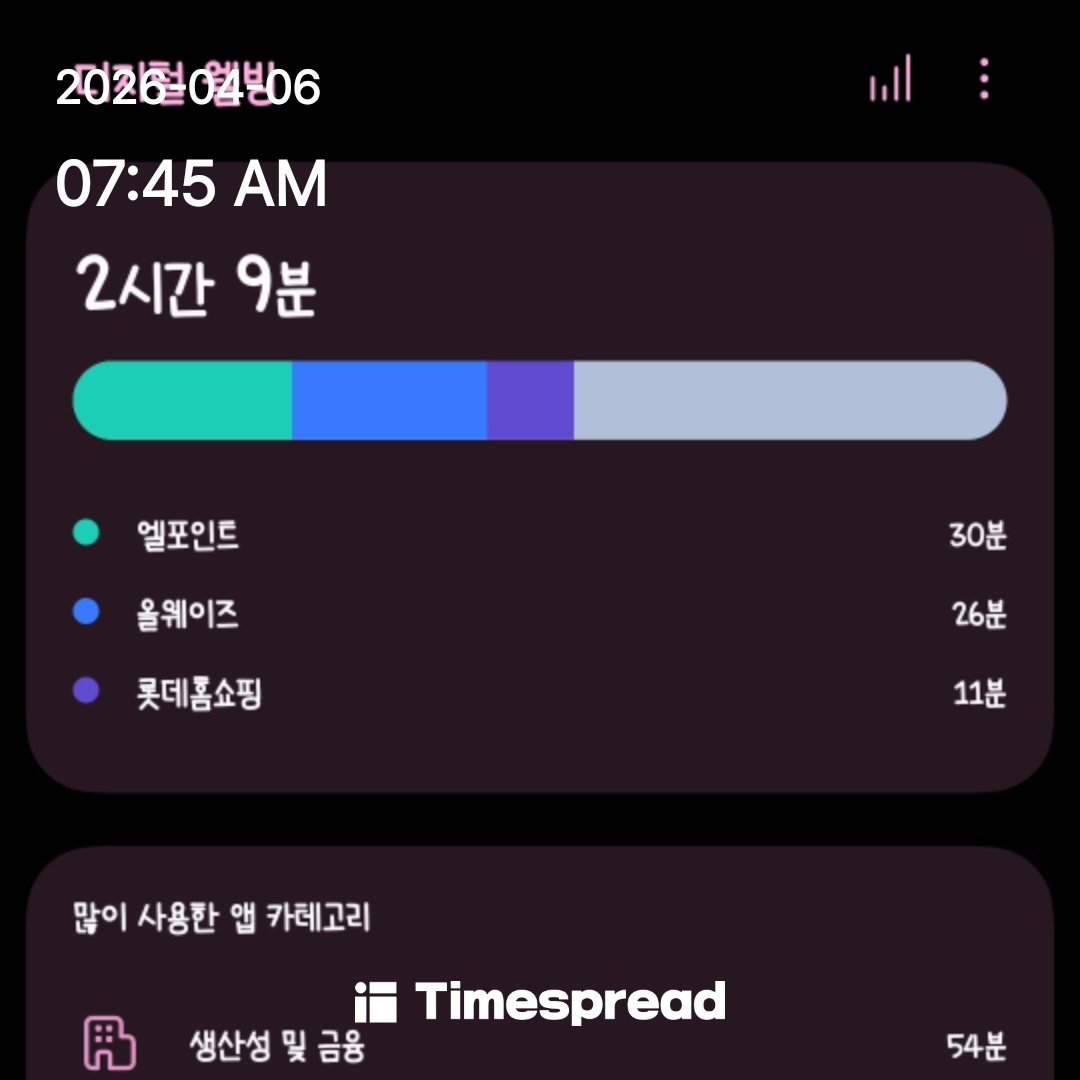Open the usage statistics chart icon
The height and width of the screenshot is (1080, 1080).
[x=890, y=79]
